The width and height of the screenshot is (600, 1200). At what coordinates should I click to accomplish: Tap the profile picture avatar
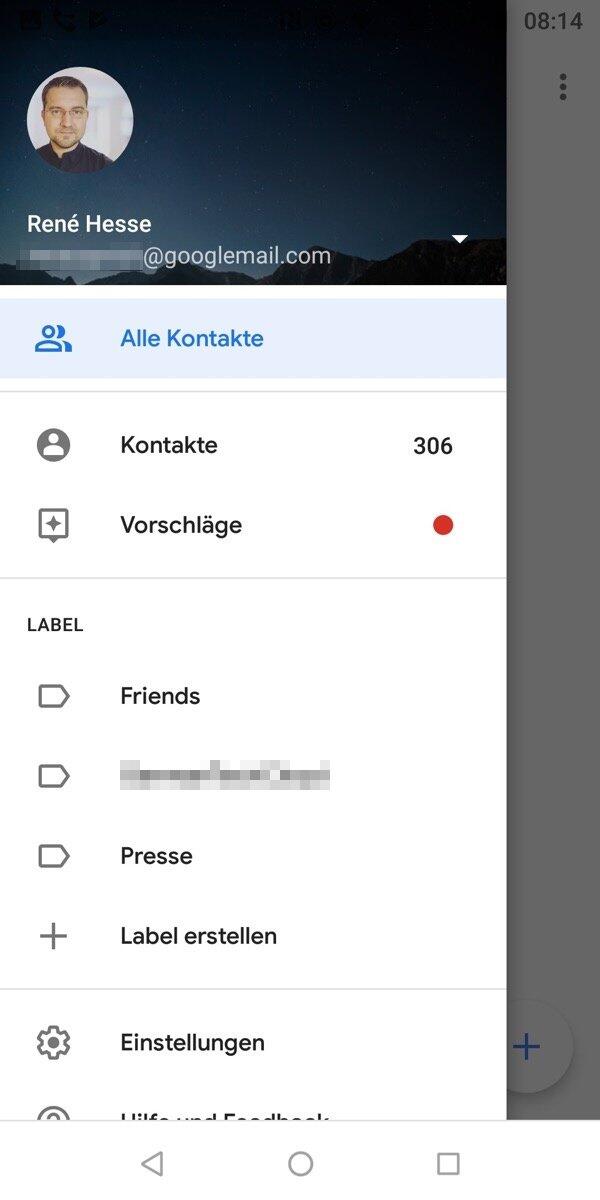click(x=80, y=120)
